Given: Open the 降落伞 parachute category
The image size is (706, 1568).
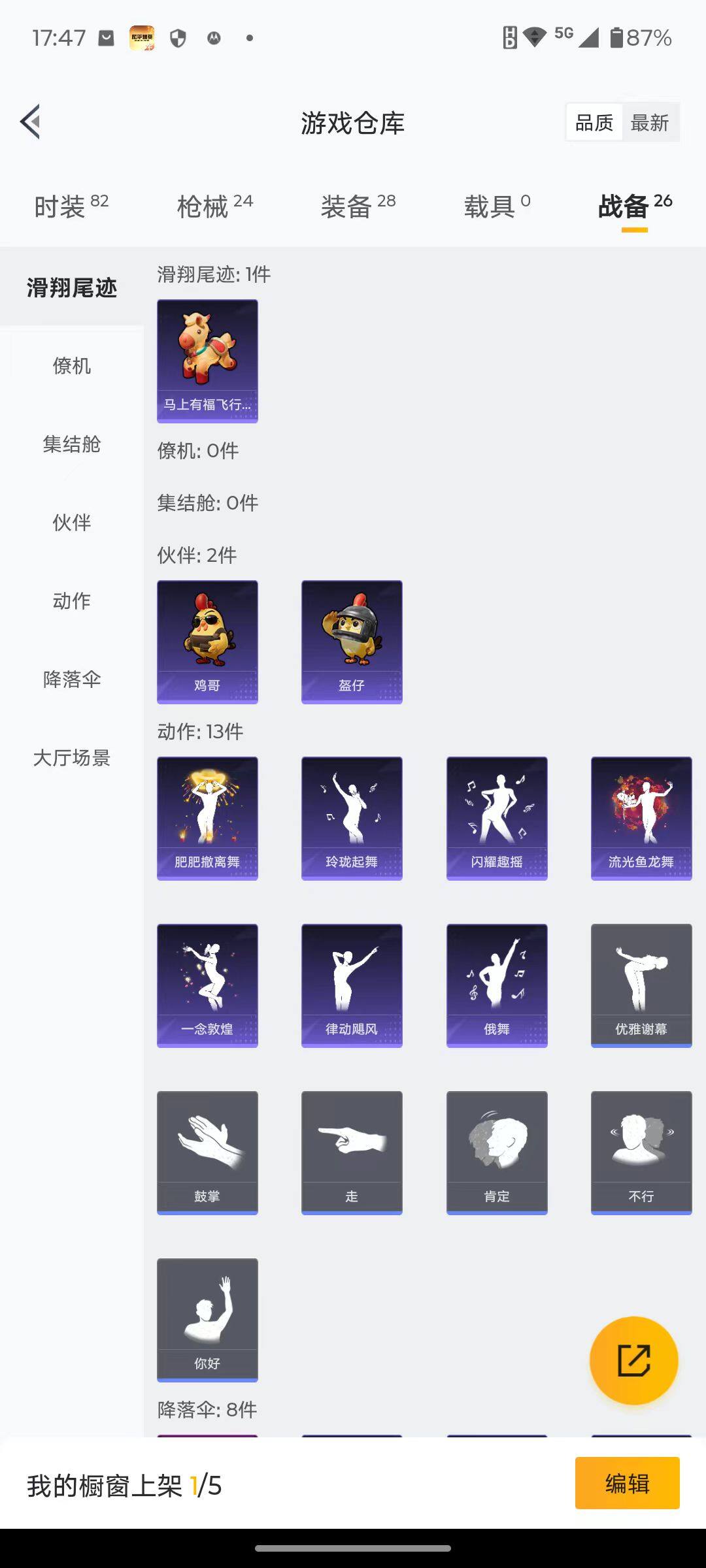Looking at the screenshot, I should click(x=71, y=680).
